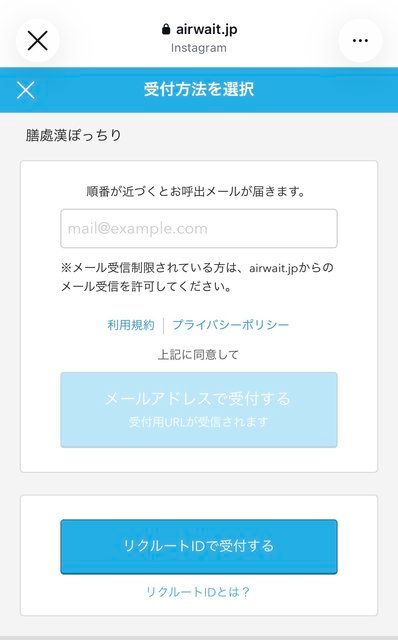Open the リクルートIDとは？ link
Screen dimensions: 398x640
pyautogui.click(x=198, y=592)
